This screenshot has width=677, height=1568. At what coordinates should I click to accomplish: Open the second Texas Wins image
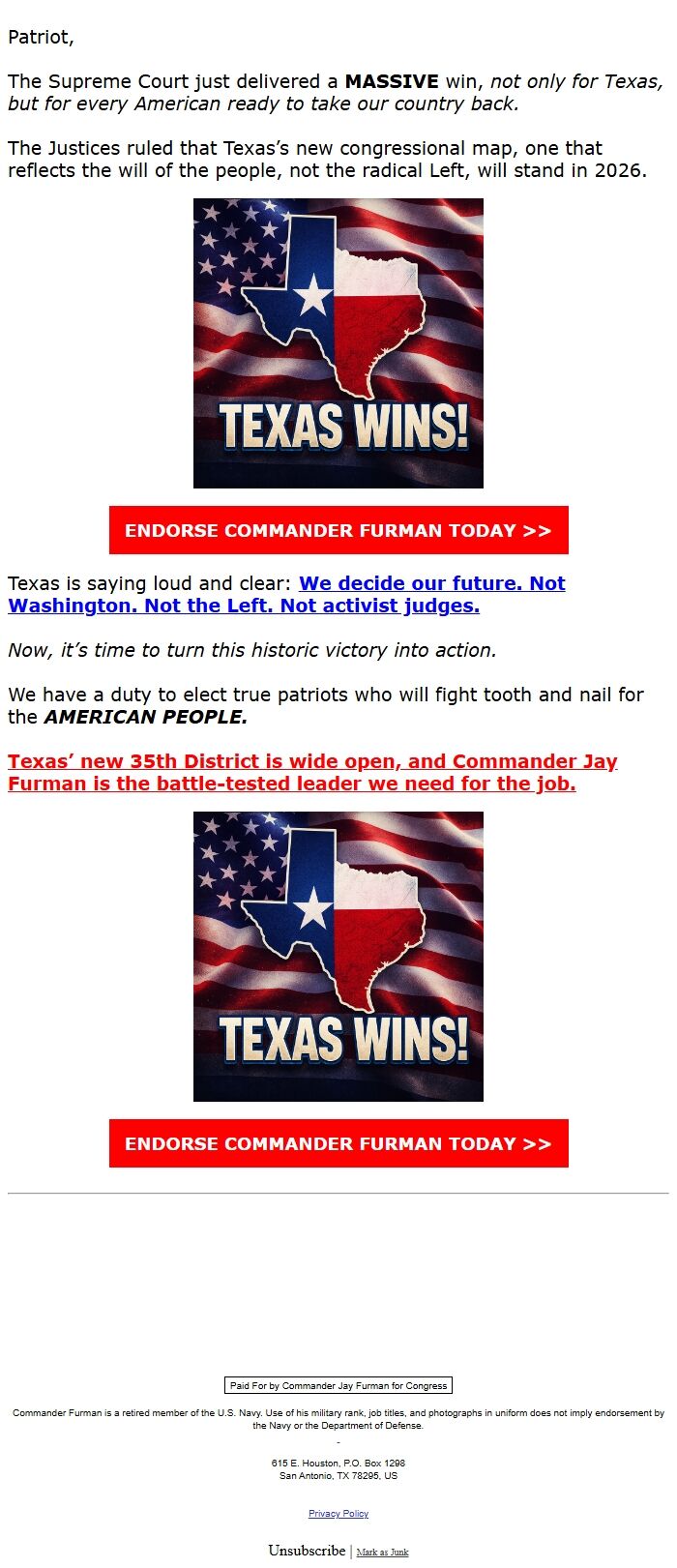tap(338, 957)
